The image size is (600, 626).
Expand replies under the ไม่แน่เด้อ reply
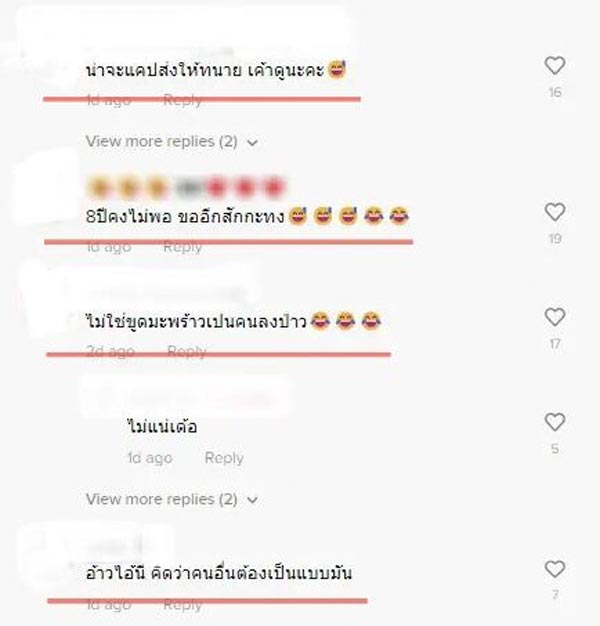point(172,499)
